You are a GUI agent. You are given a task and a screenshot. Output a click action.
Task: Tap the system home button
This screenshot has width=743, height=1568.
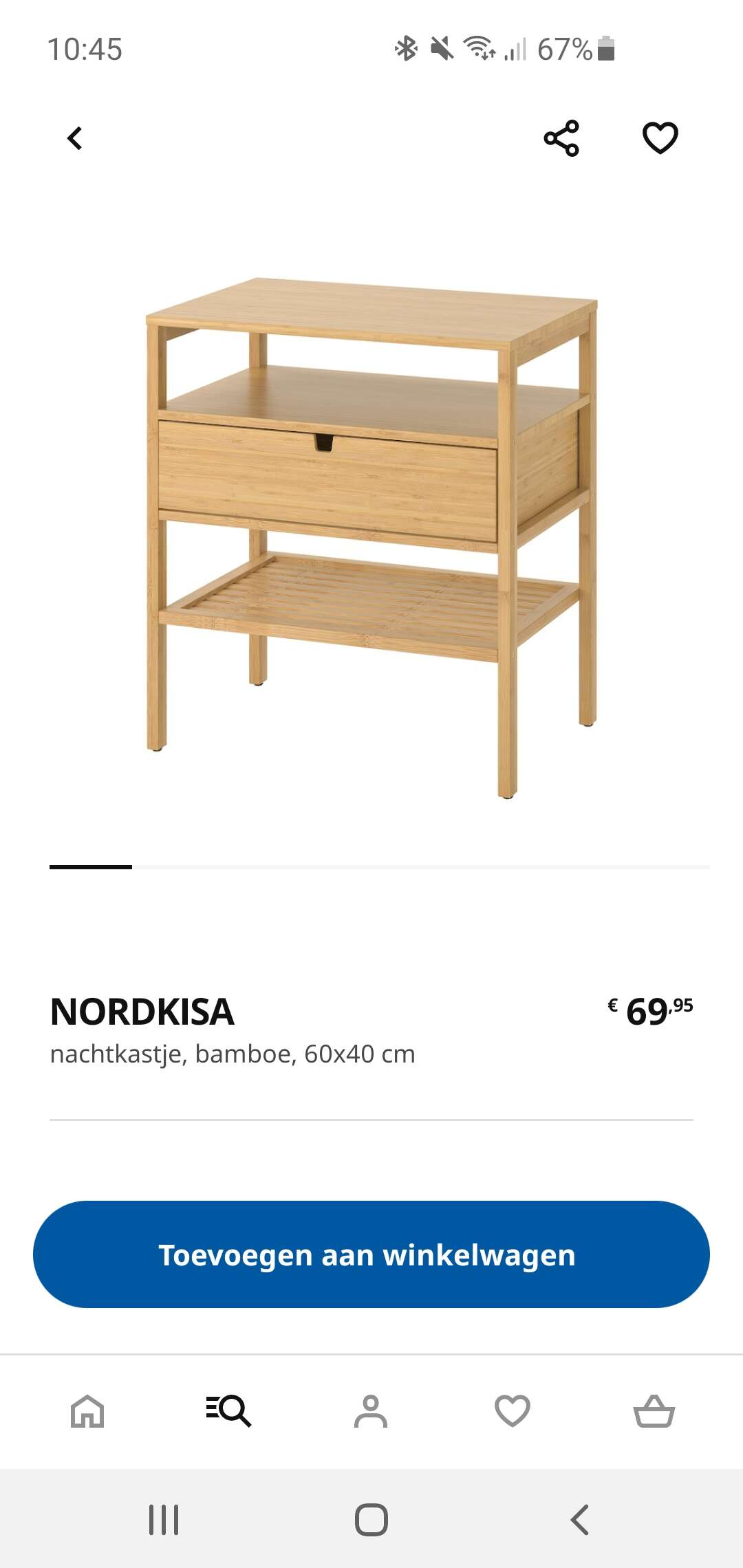pos(371,1520)
